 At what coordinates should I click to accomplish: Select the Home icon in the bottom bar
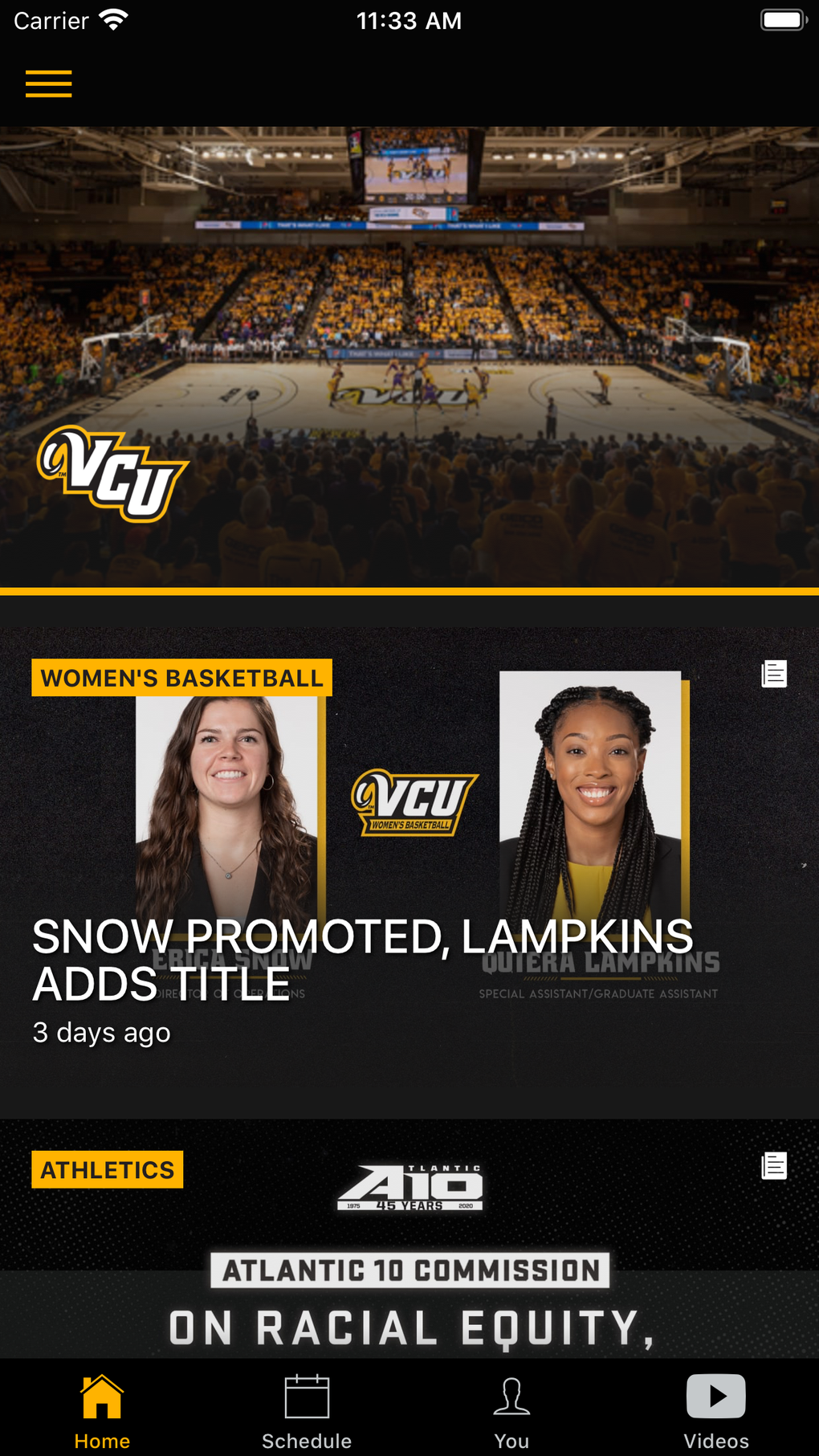(x=101, y=1396)
